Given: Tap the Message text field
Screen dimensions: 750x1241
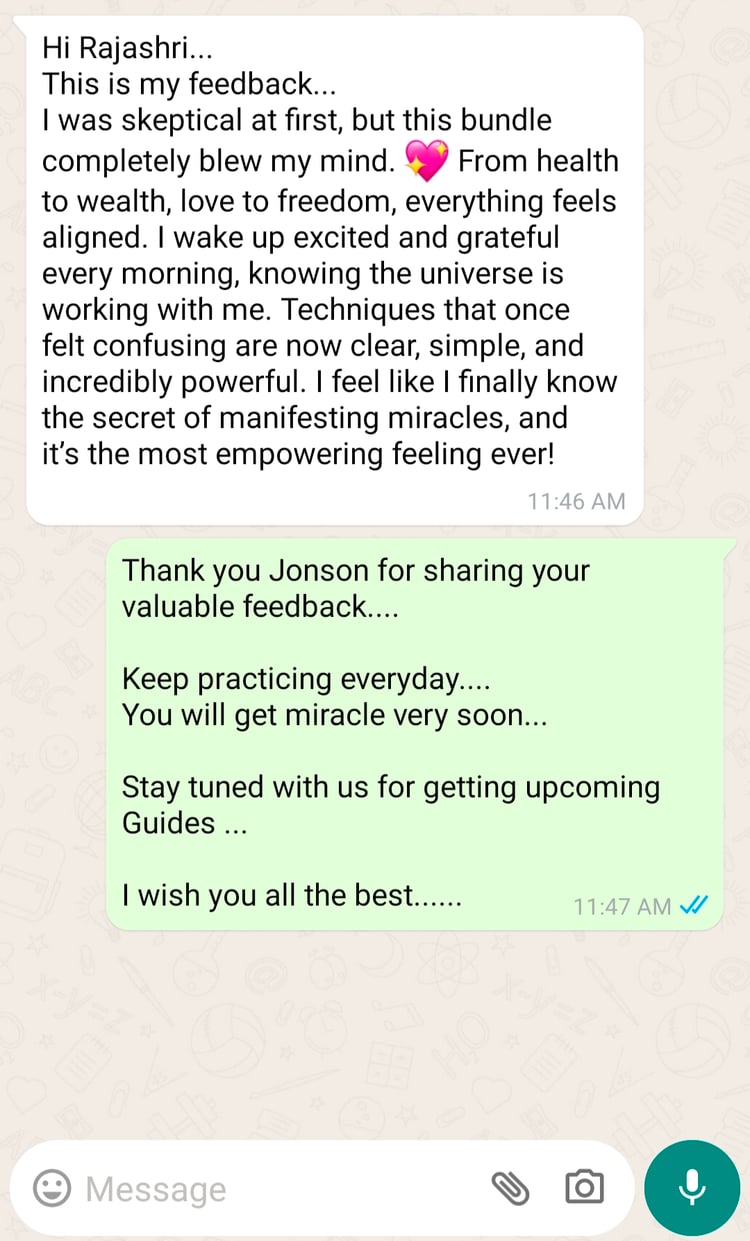Looking at the screenshot, I should coord(270,1189).
